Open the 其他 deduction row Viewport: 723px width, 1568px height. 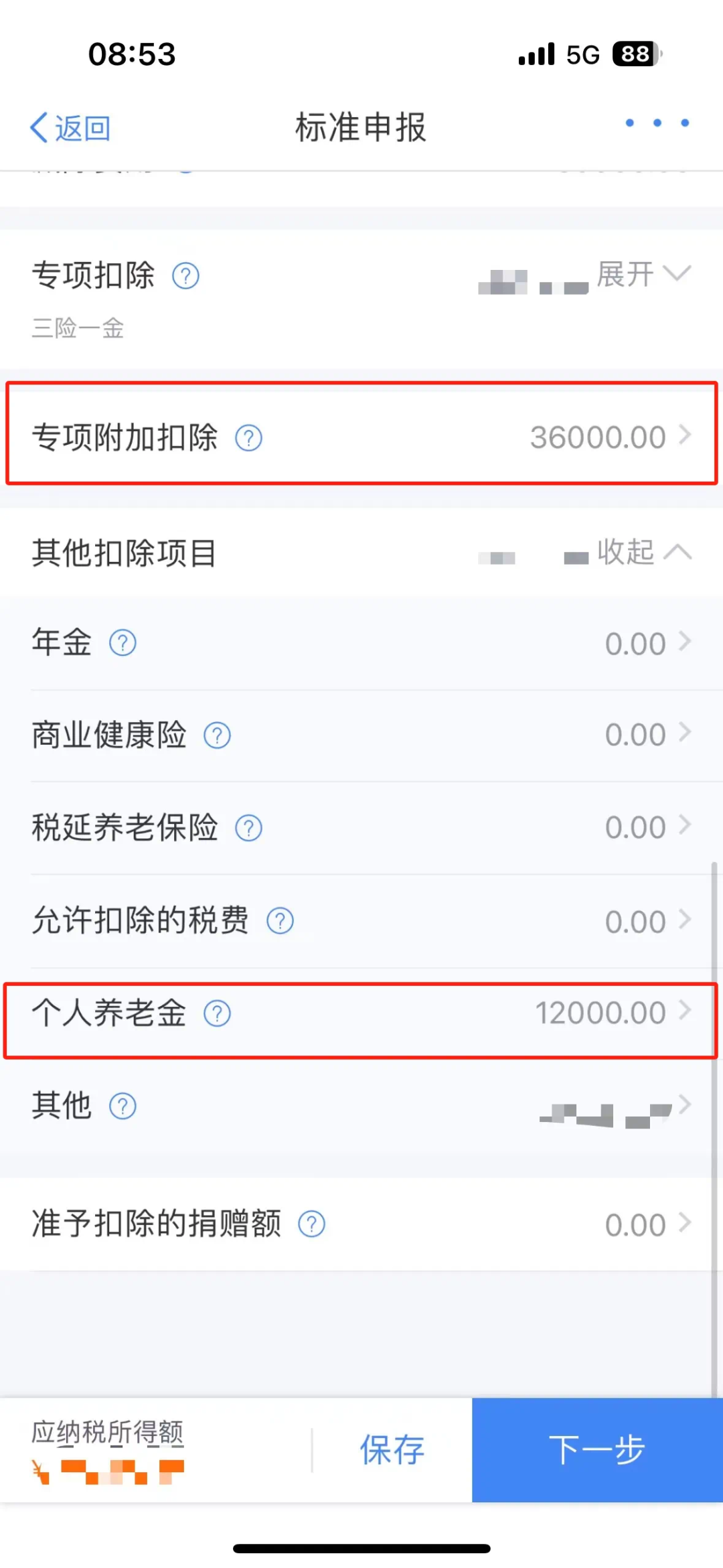[x=361, y=1106]
